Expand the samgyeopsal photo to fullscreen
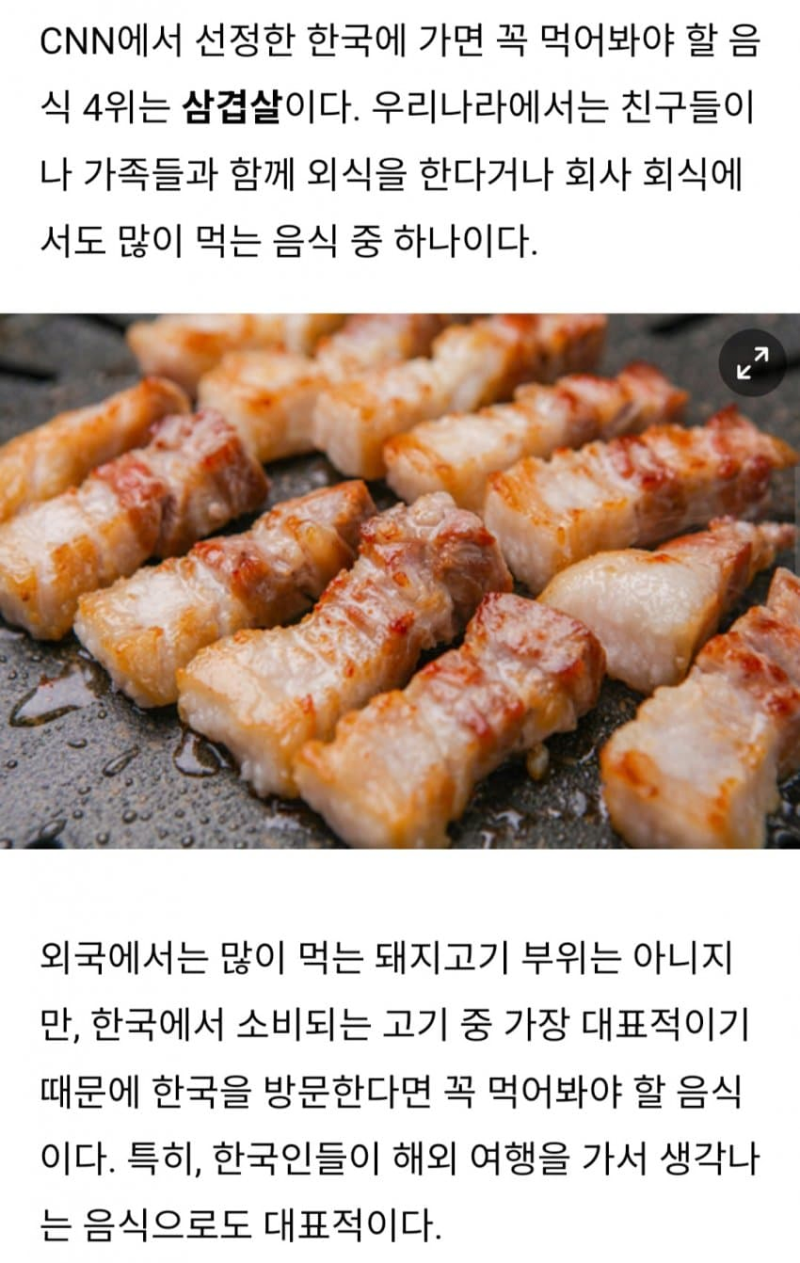Viewport: 800px width, 1263px height. [x=752, y=363]
